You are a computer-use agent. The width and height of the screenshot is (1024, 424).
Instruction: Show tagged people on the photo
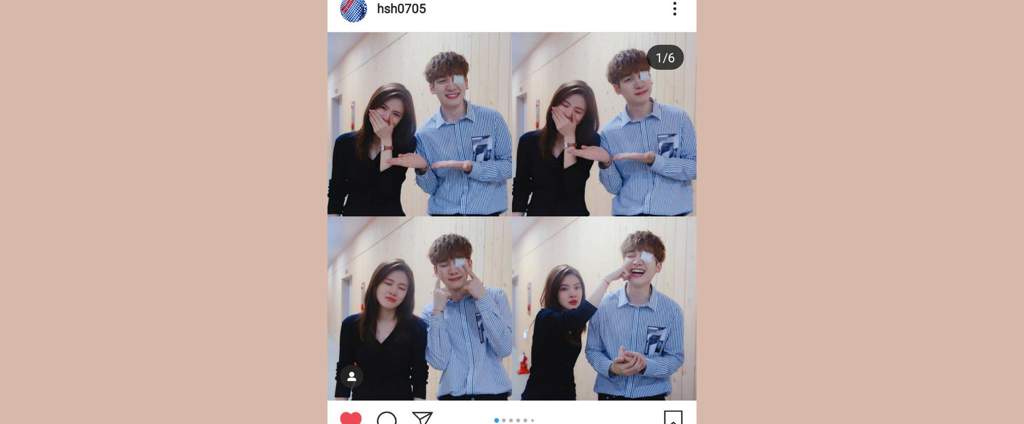pyautogui.click(x=351, y=377)
